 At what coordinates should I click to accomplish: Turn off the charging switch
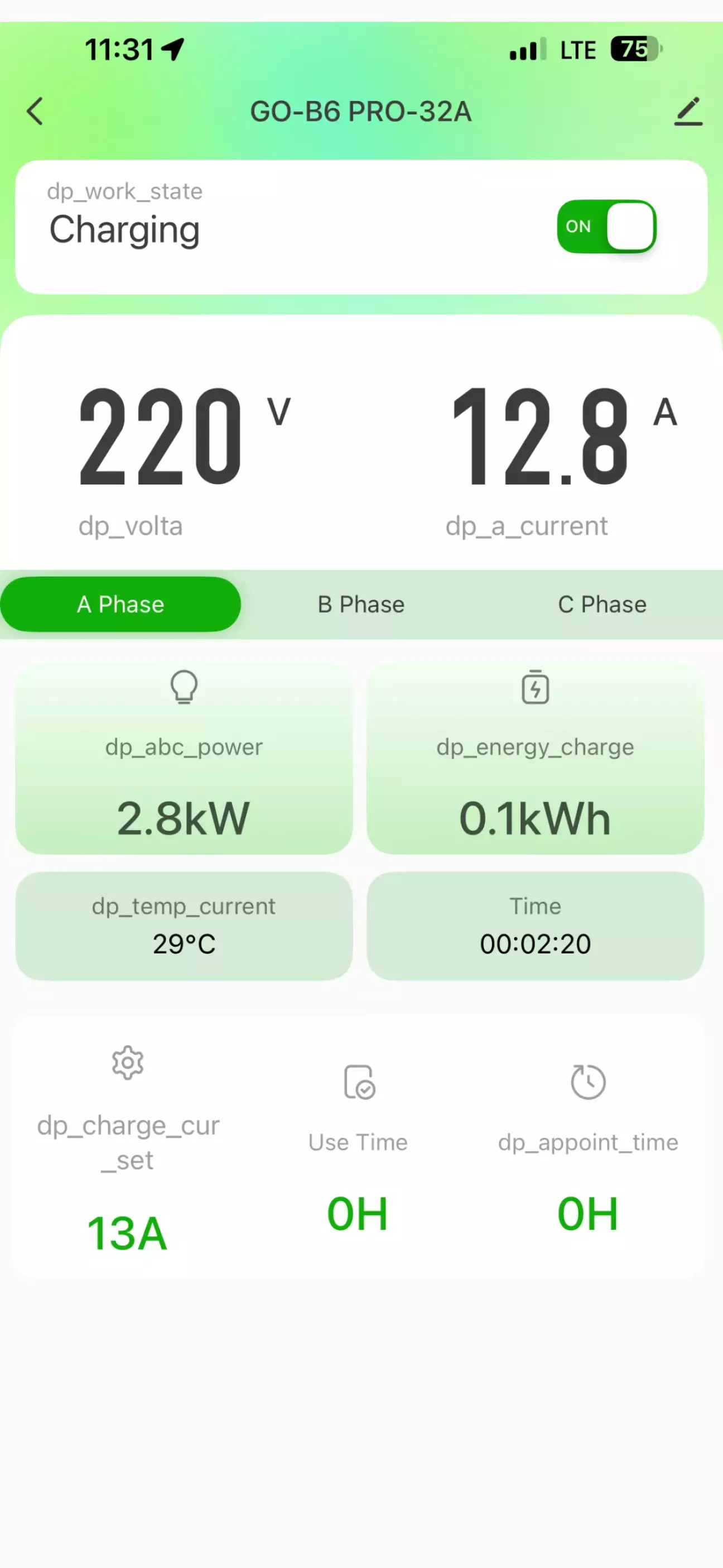[606, 227]
